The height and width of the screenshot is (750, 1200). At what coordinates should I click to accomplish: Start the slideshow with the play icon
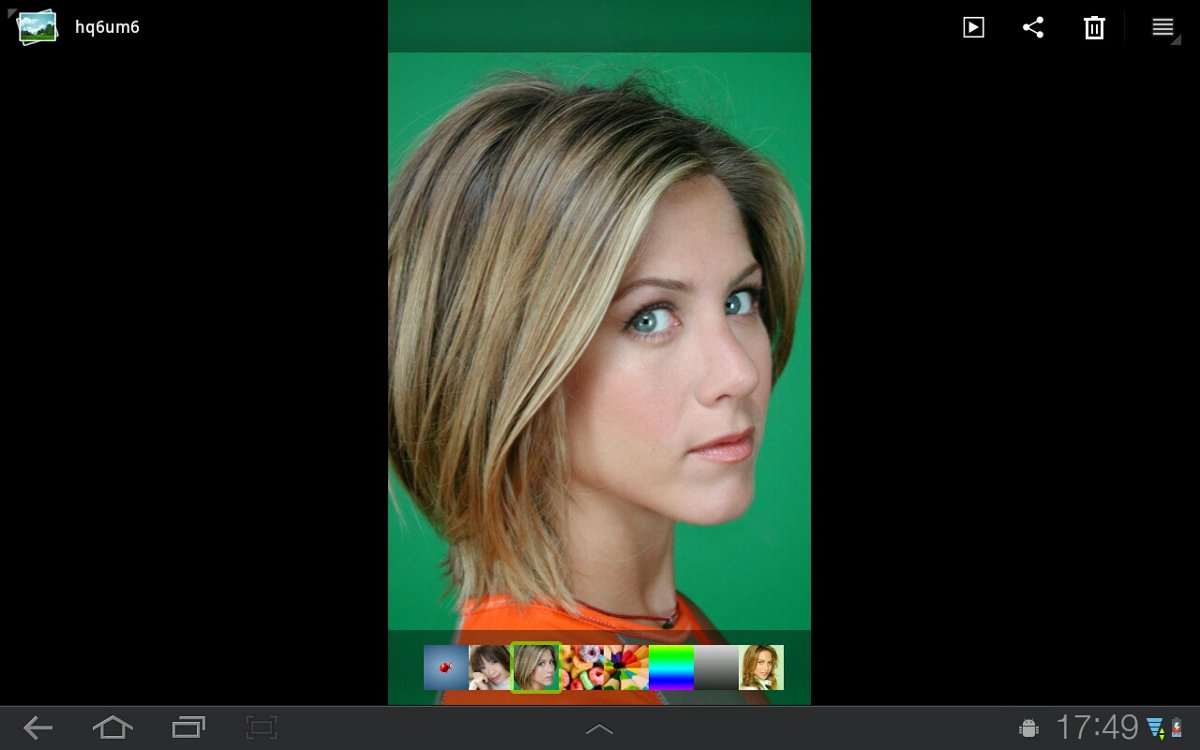coord(973,28)
